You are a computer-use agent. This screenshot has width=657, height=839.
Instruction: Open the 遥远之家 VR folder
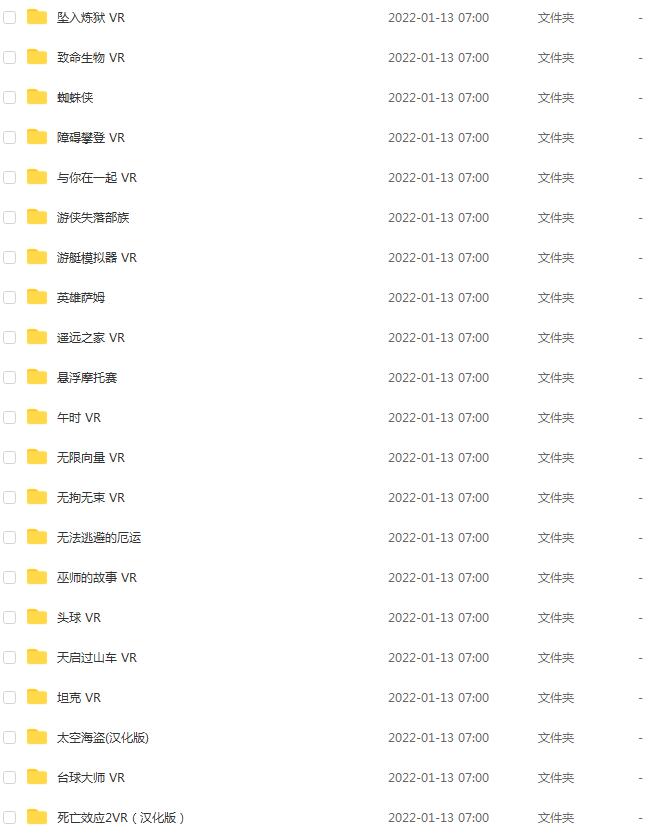point(91,338)
